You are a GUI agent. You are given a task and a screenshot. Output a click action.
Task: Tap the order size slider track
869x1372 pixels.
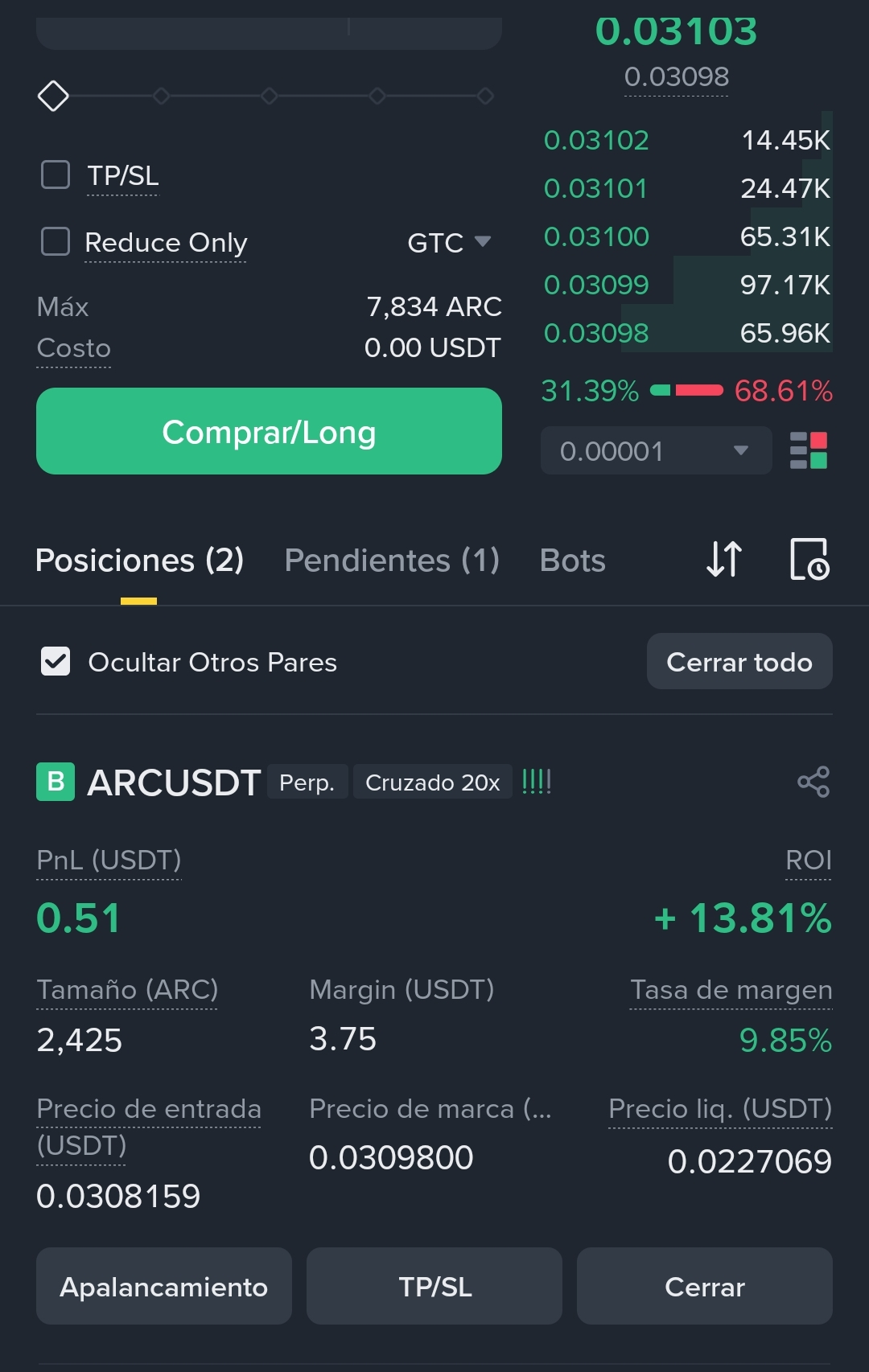269,97
